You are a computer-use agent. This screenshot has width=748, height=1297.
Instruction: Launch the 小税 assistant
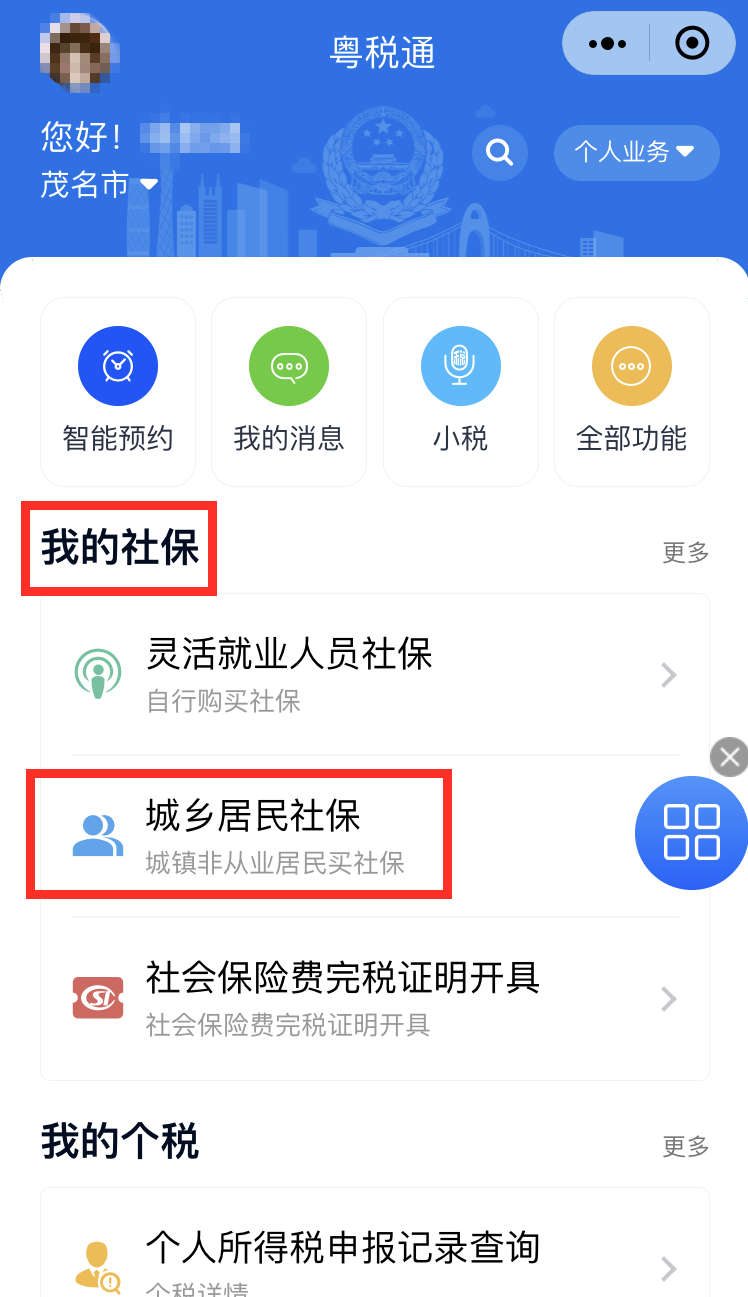point(461,391)
